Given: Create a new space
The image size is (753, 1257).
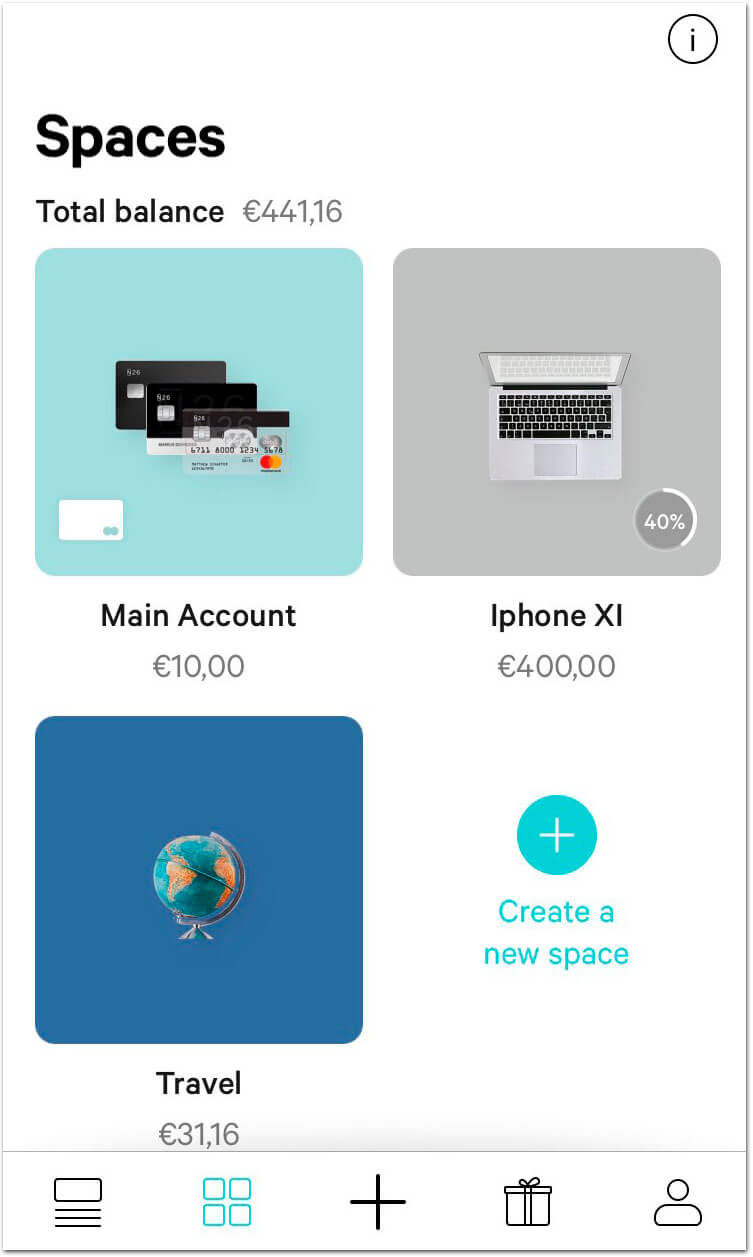Looking at the screenshot, I should [x=556, y=835].
